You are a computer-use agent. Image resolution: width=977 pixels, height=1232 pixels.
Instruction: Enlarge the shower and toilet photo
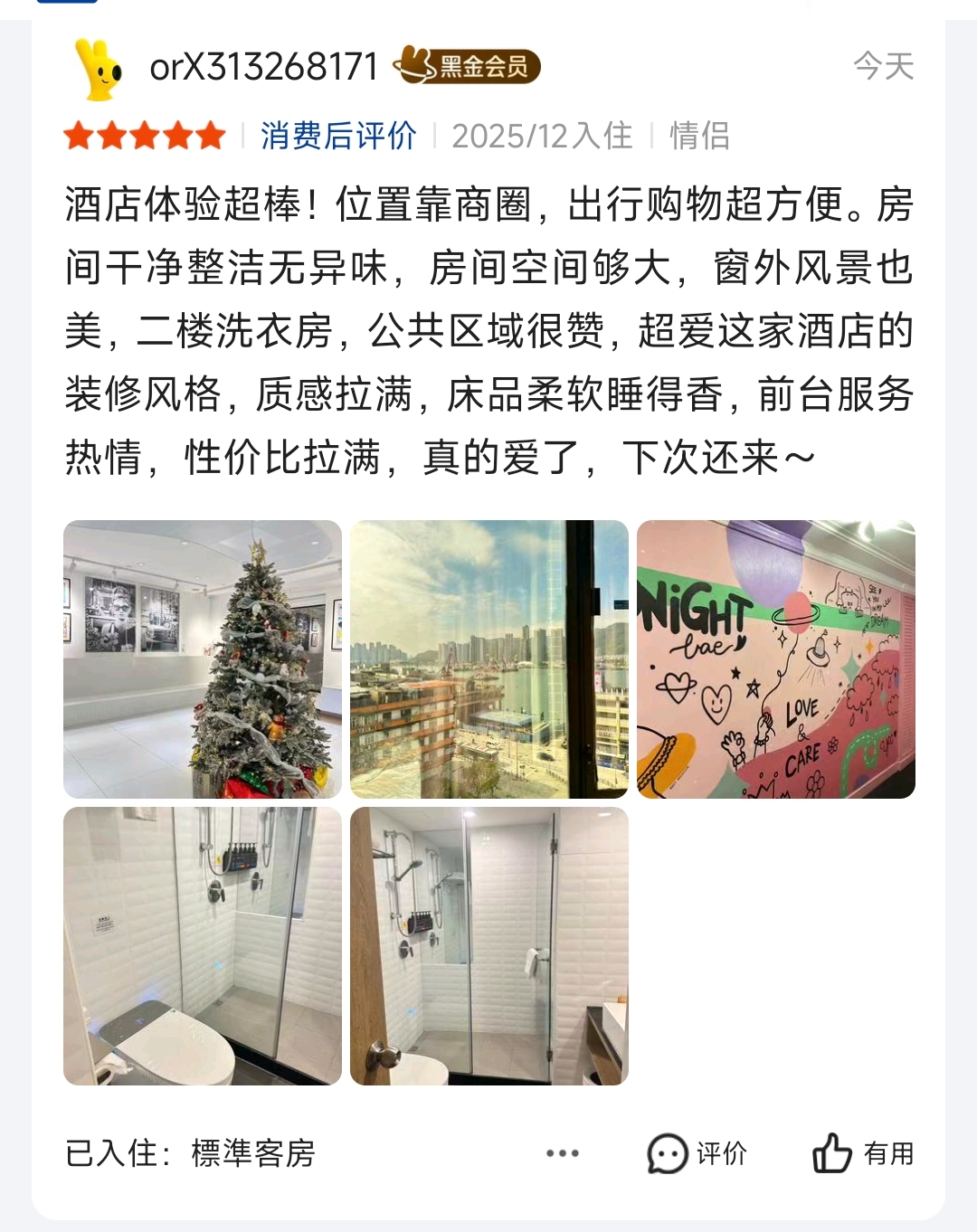(203, 945)
